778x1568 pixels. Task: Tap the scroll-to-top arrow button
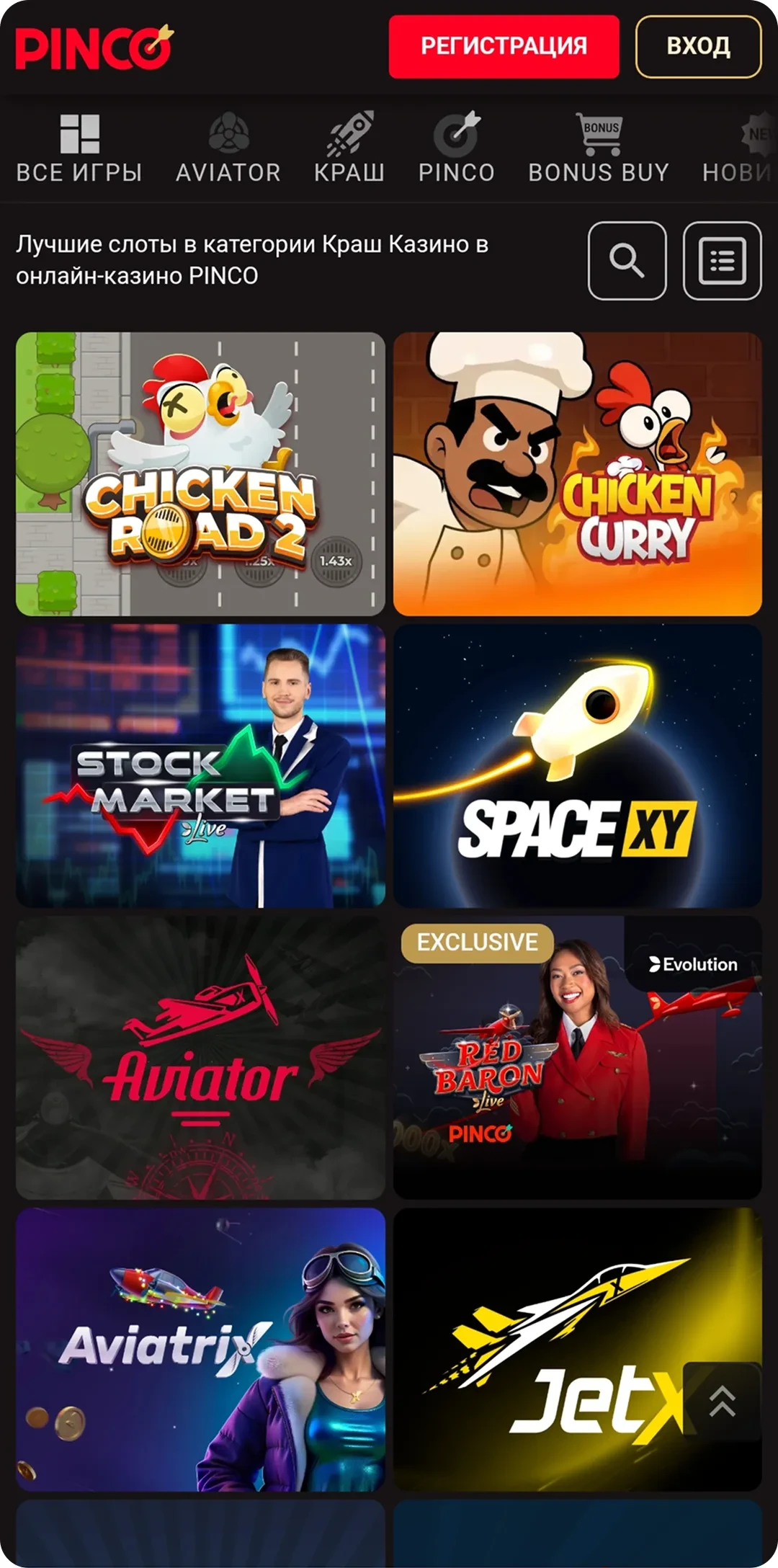[x=722, y=1402]
